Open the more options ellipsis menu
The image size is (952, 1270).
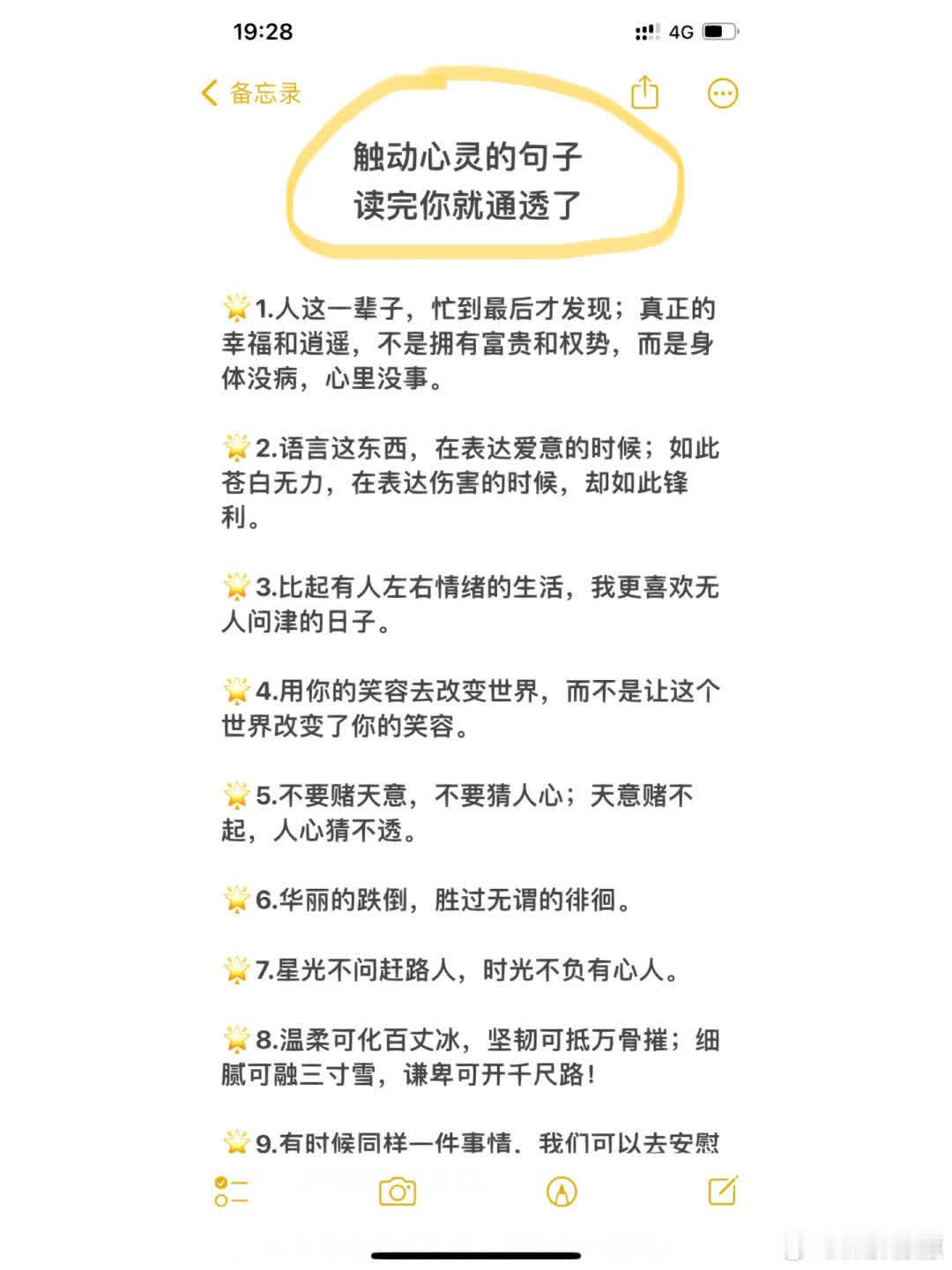tap(723, 93)
